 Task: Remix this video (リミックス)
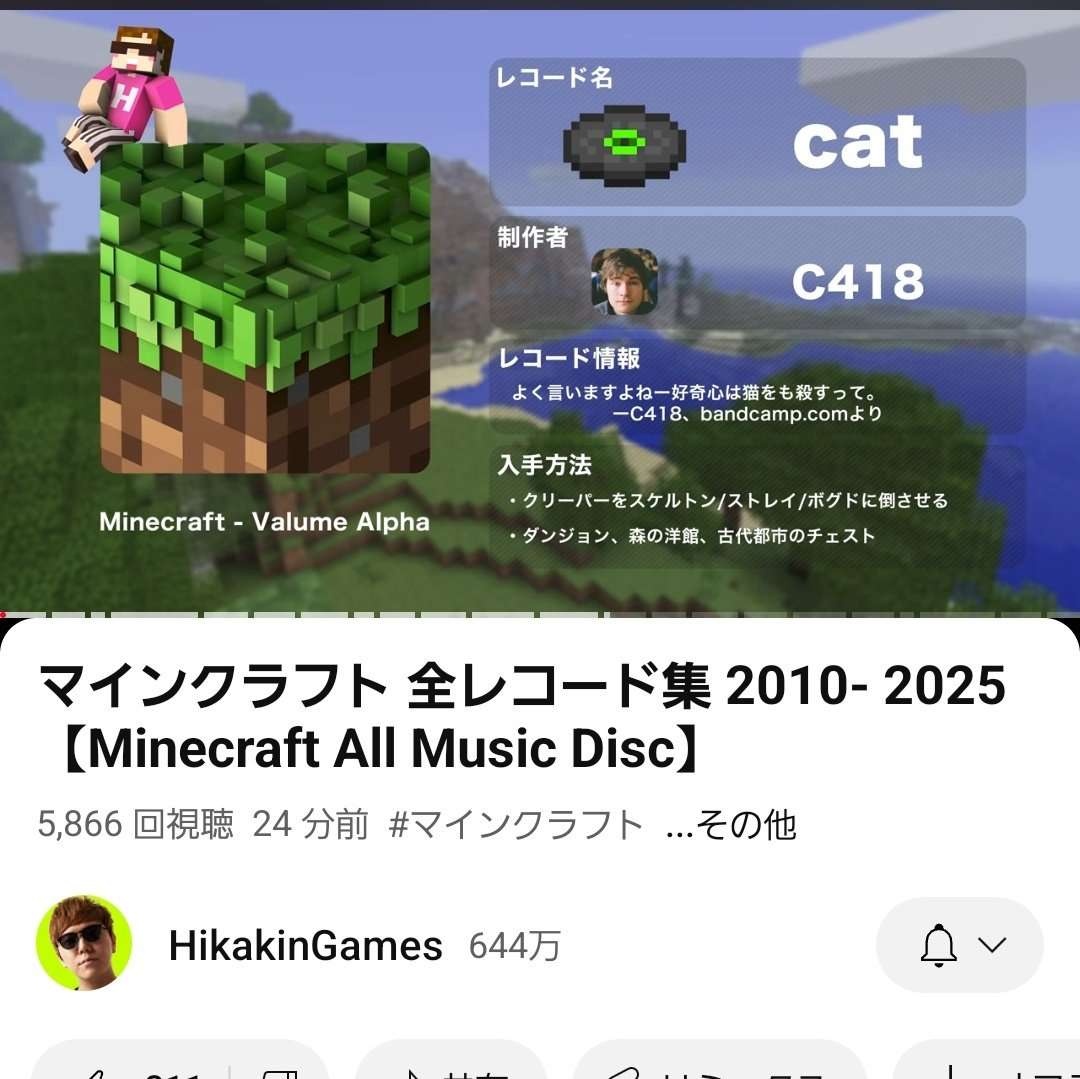click(718, 1068)
